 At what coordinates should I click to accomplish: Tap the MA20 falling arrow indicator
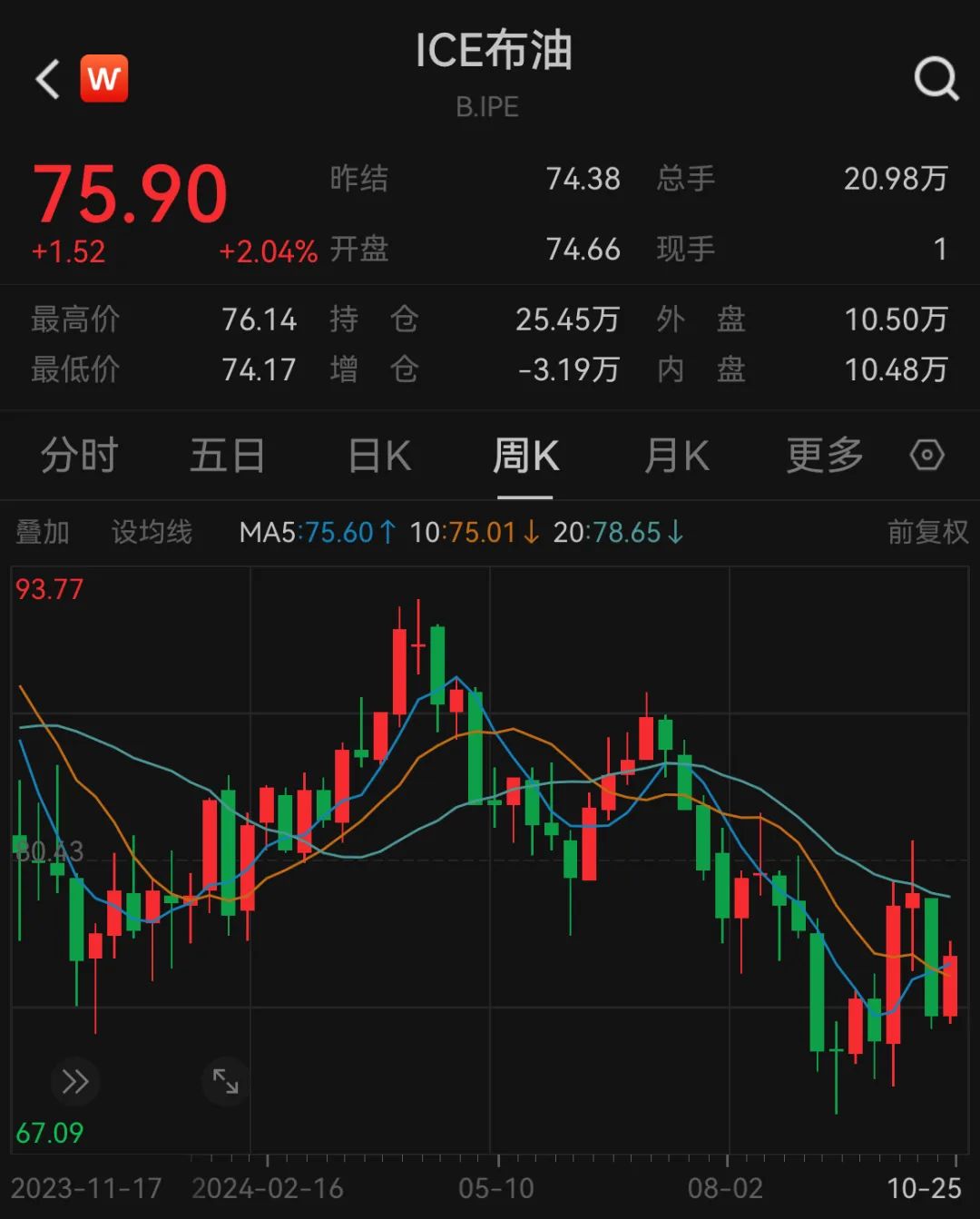click(673, 533)
